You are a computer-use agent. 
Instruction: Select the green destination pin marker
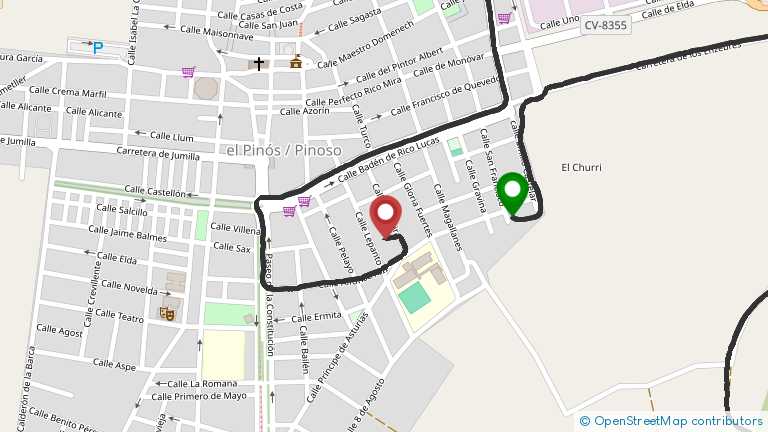513,190
